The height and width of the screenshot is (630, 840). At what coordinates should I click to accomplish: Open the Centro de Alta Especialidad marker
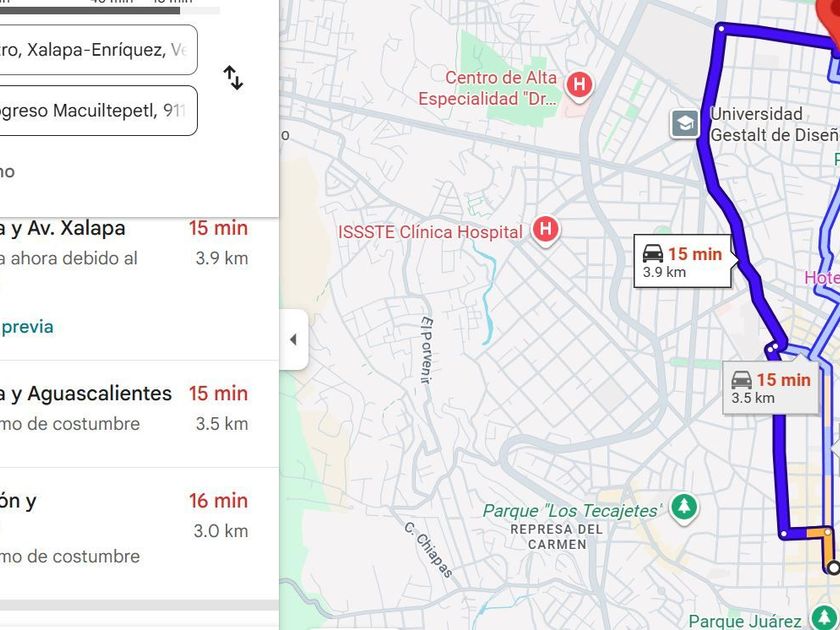click(579, 86)
